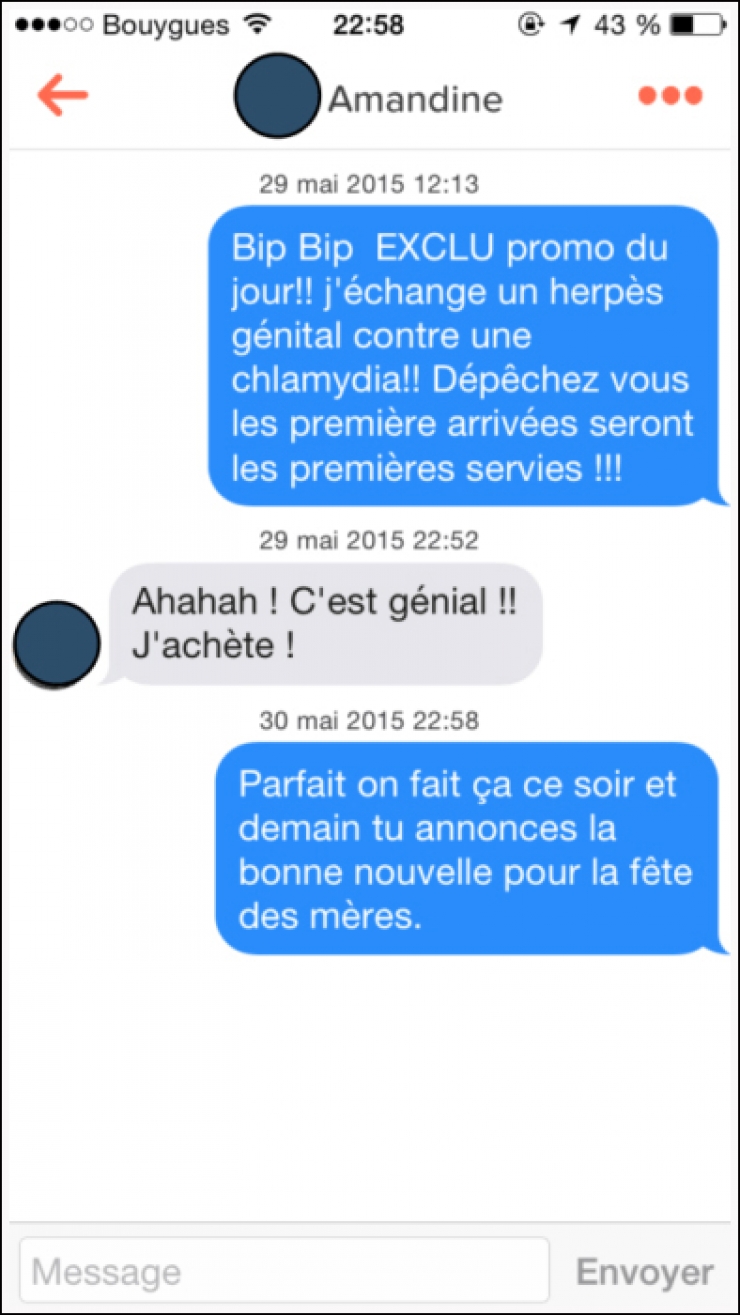This screenshot has height=1315, width=740.
Task: Tap the '30 mai 2015 22:58' timestamp
Action: point(368,721)
